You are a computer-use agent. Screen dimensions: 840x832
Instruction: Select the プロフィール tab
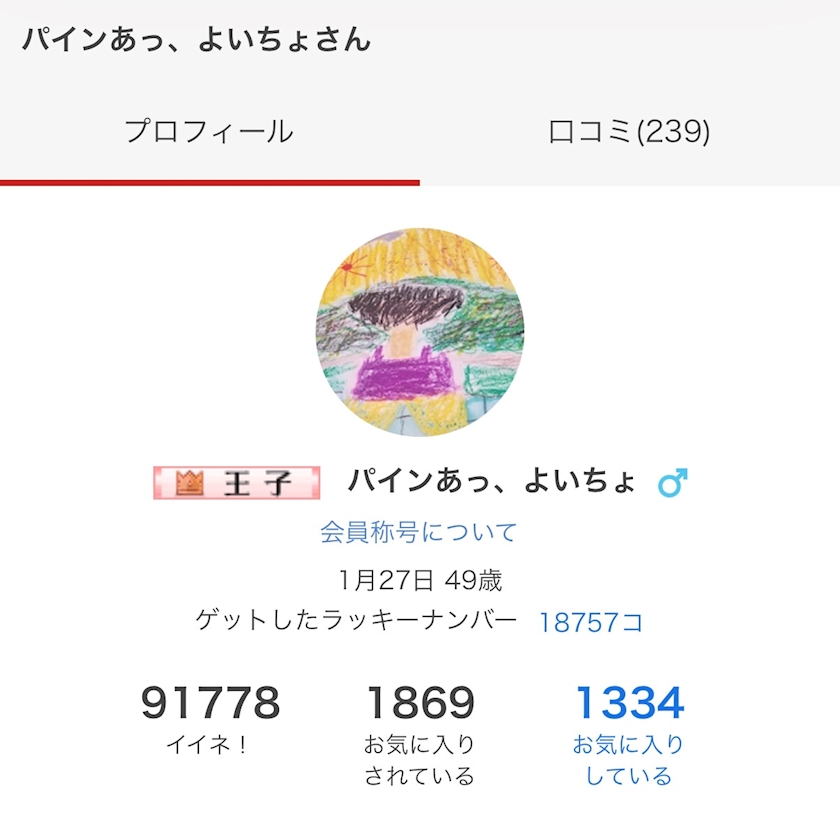[x=209, y=132]
